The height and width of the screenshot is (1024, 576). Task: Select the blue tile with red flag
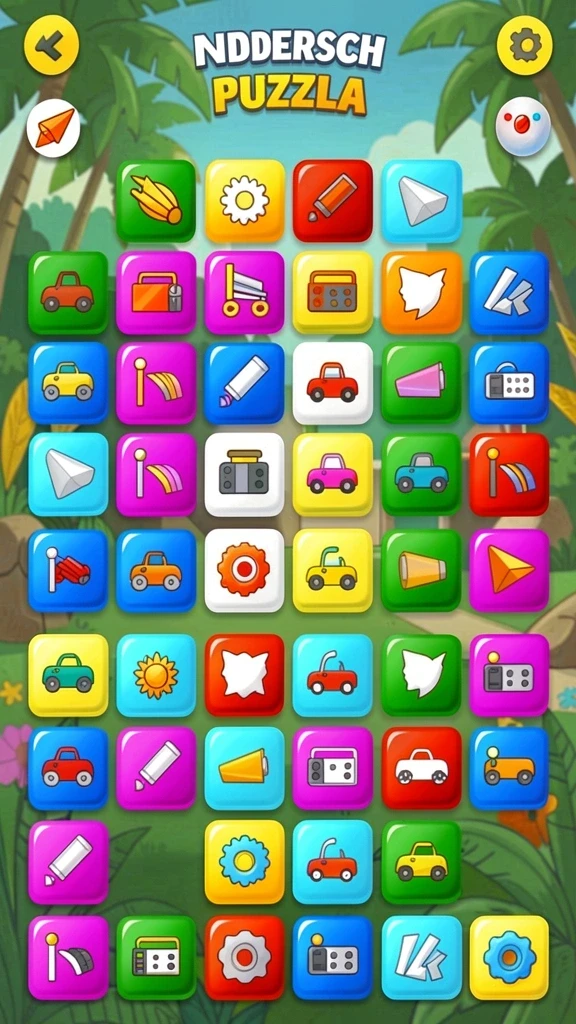pyautogui.click(x=68, y=571)
